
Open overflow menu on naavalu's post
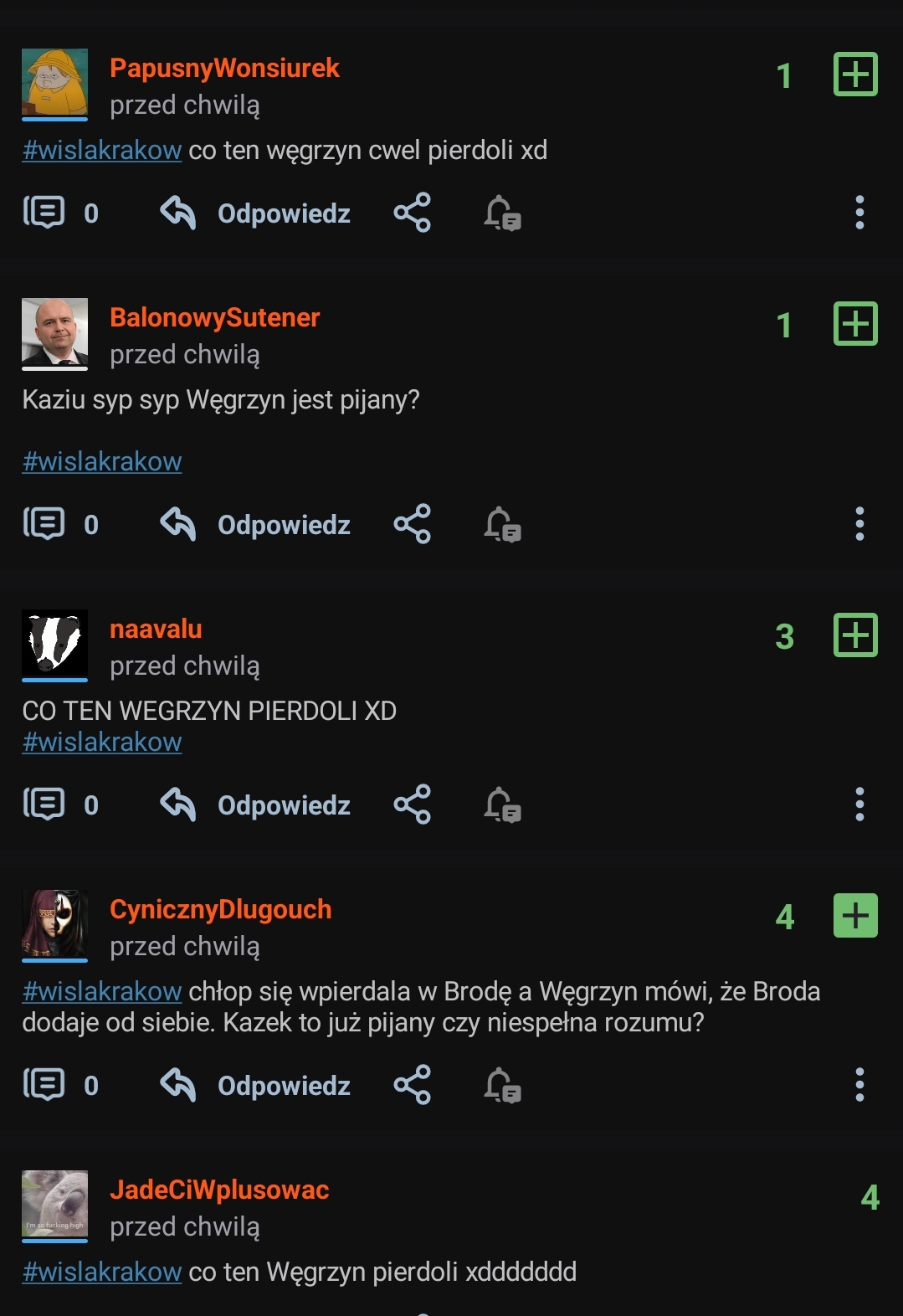[x=859, y=805]
